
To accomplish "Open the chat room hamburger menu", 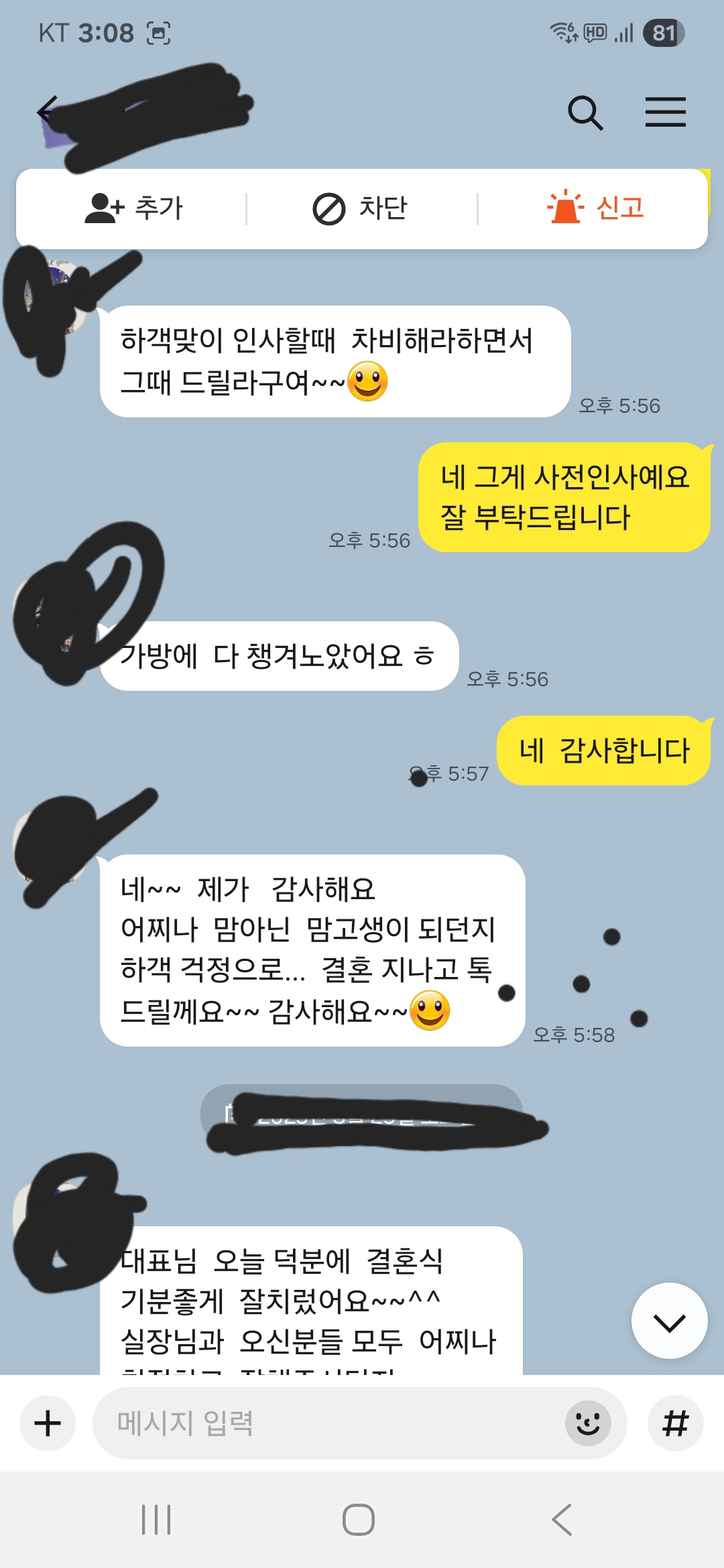I will click(x=665, y=112).
